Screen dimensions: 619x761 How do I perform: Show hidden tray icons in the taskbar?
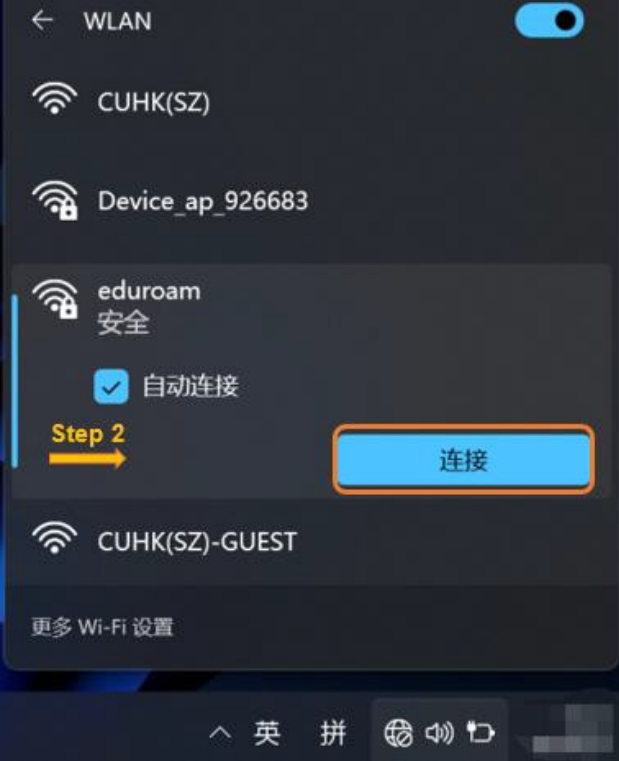tap(221, 735)
